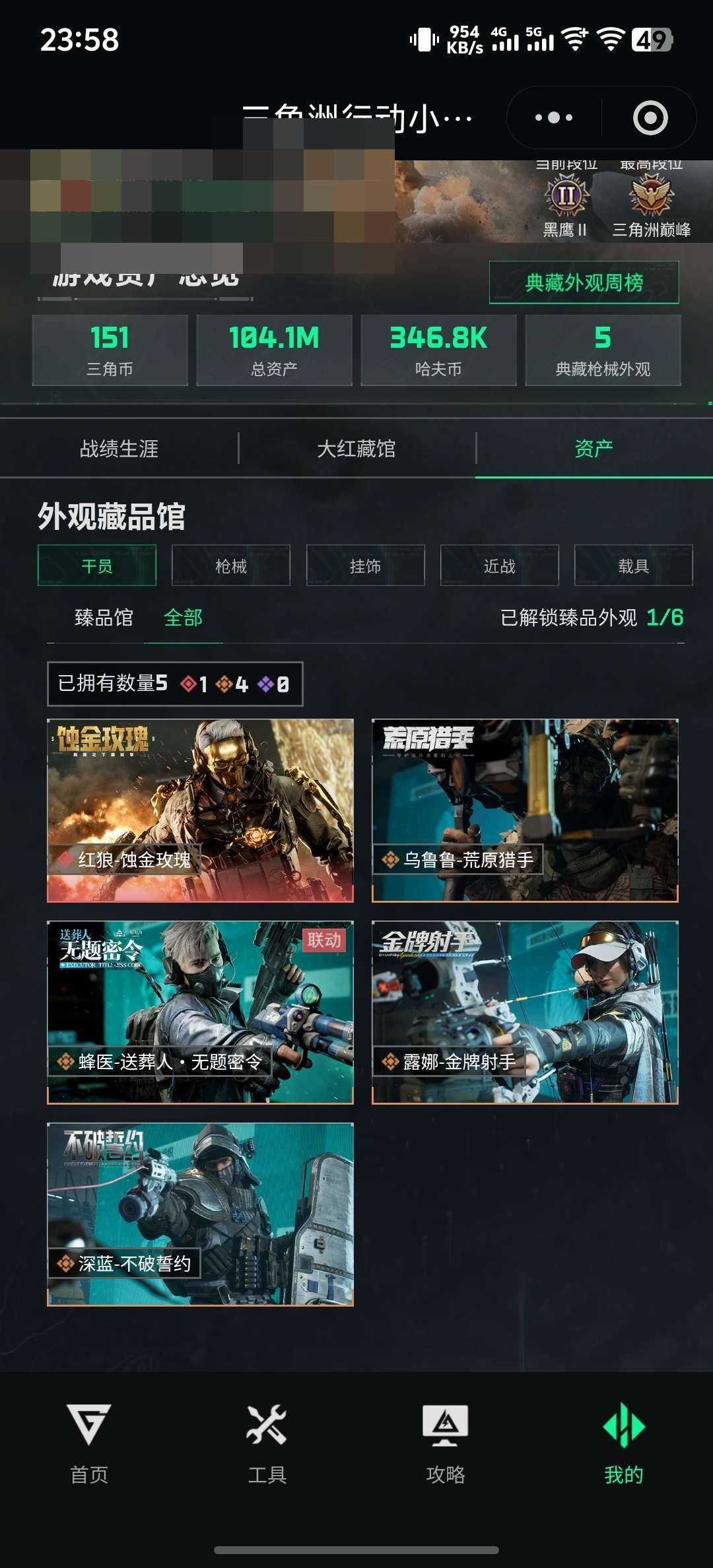Switch to the 战绩生涯 tab
This screenshot has height=1568, width=713.
click(x=119, y=447)
